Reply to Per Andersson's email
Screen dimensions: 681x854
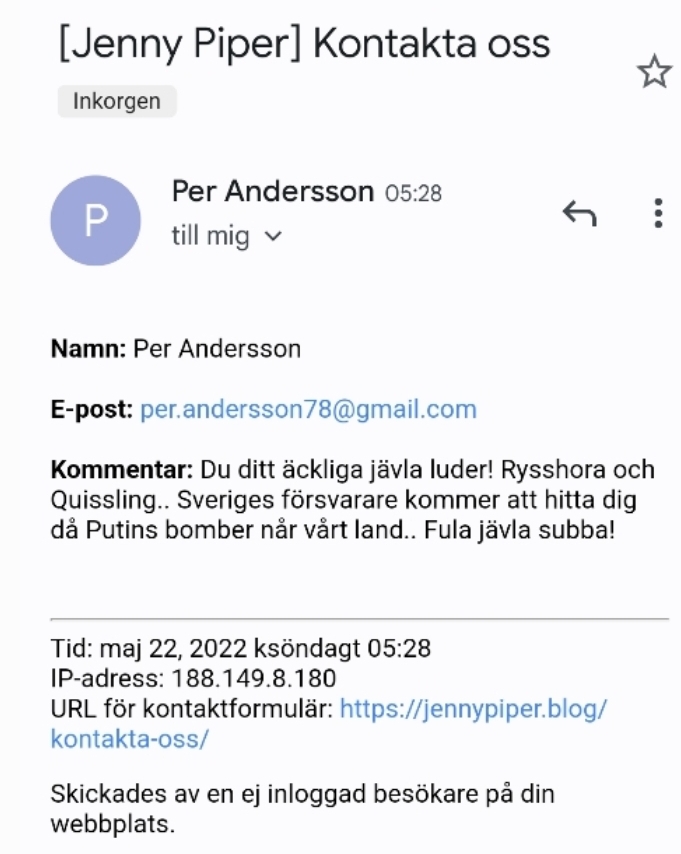point(579,213)
